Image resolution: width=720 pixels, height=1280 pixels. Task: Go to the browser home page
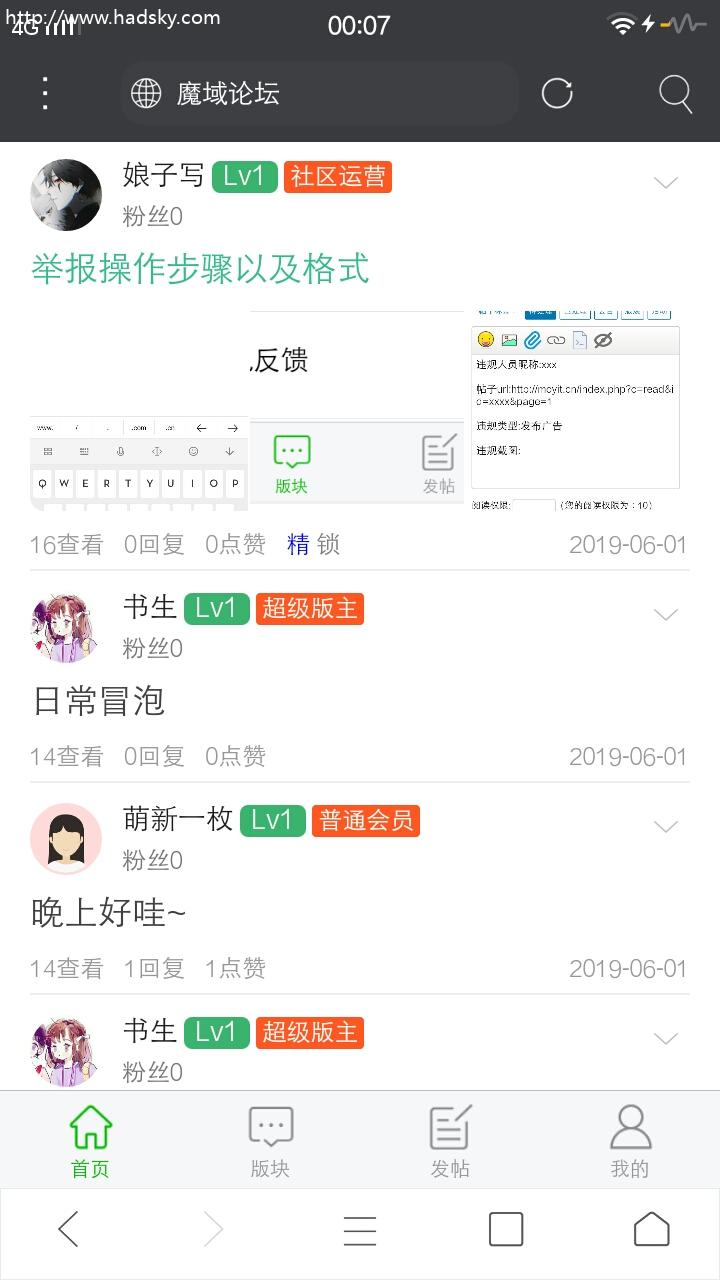(652, 1229)
